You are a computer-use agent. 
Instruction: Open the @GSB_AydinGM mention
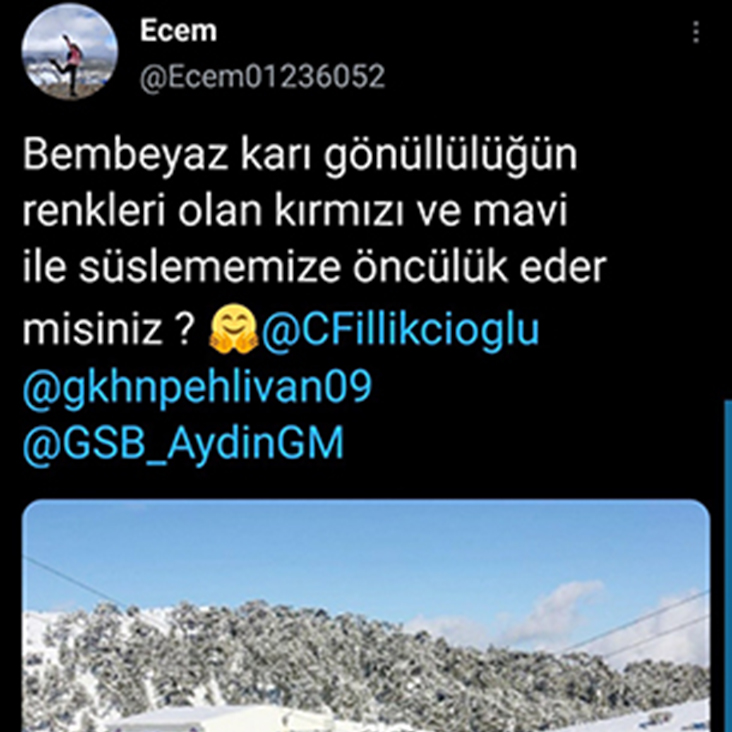[x=183, y=442]
